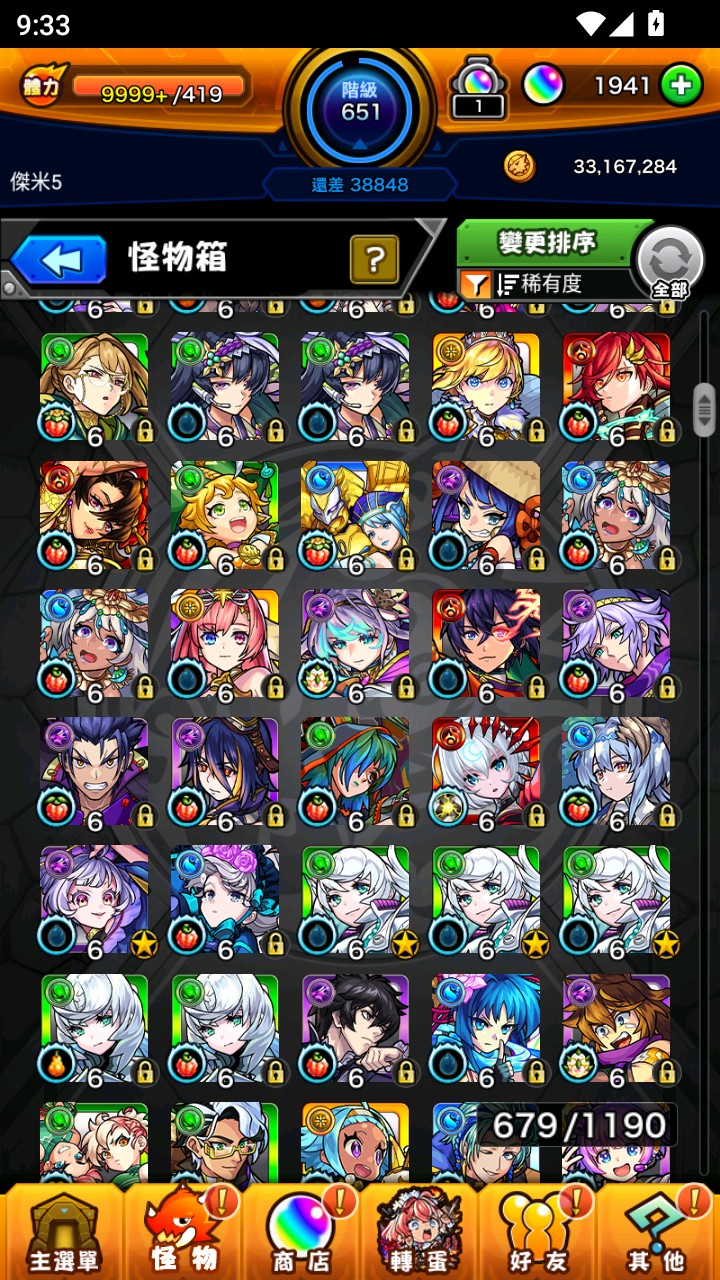720x1280 pixels.
Task: Select the black-haired dark monster with necktie
Action: tap(355, 1028)
